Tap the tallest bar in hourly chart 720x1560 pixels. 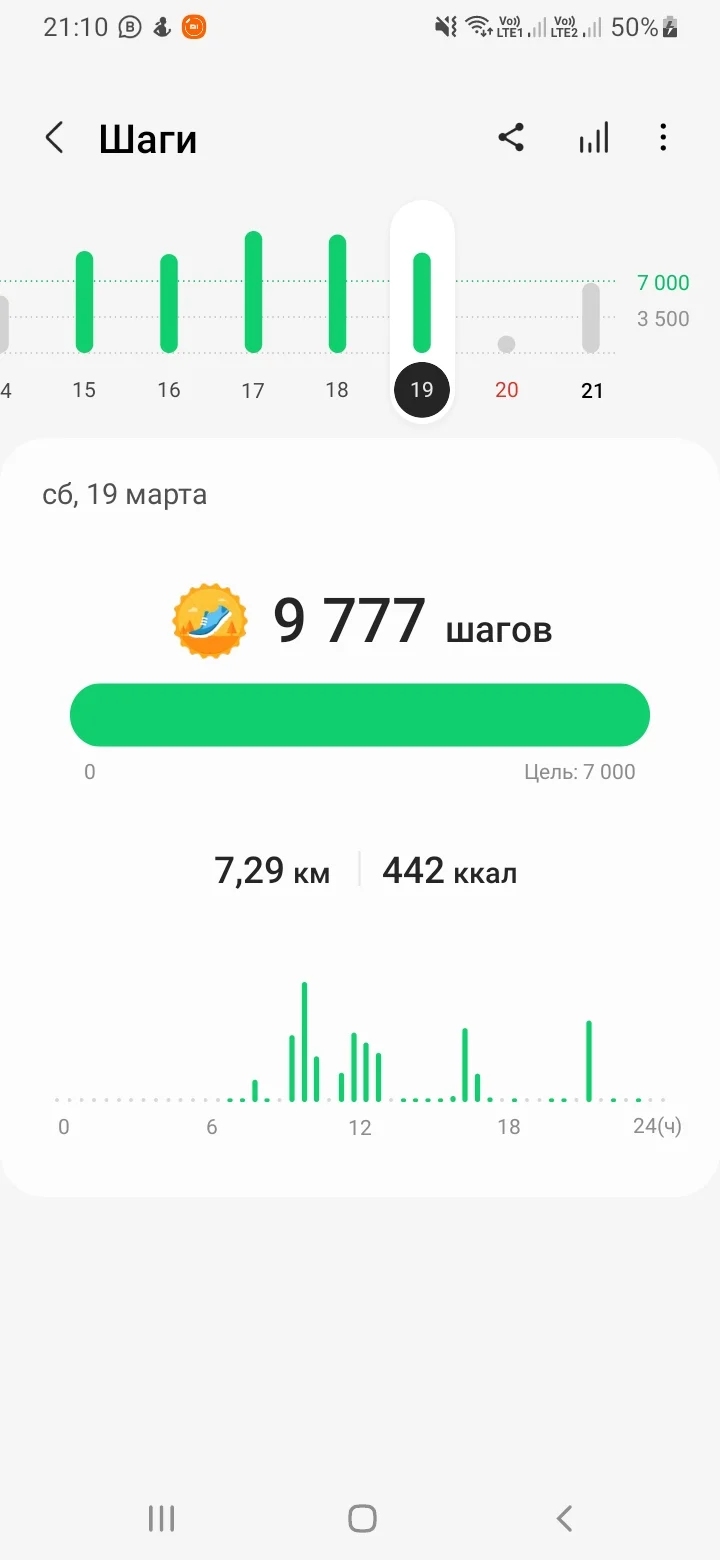tap(303, 1040)
